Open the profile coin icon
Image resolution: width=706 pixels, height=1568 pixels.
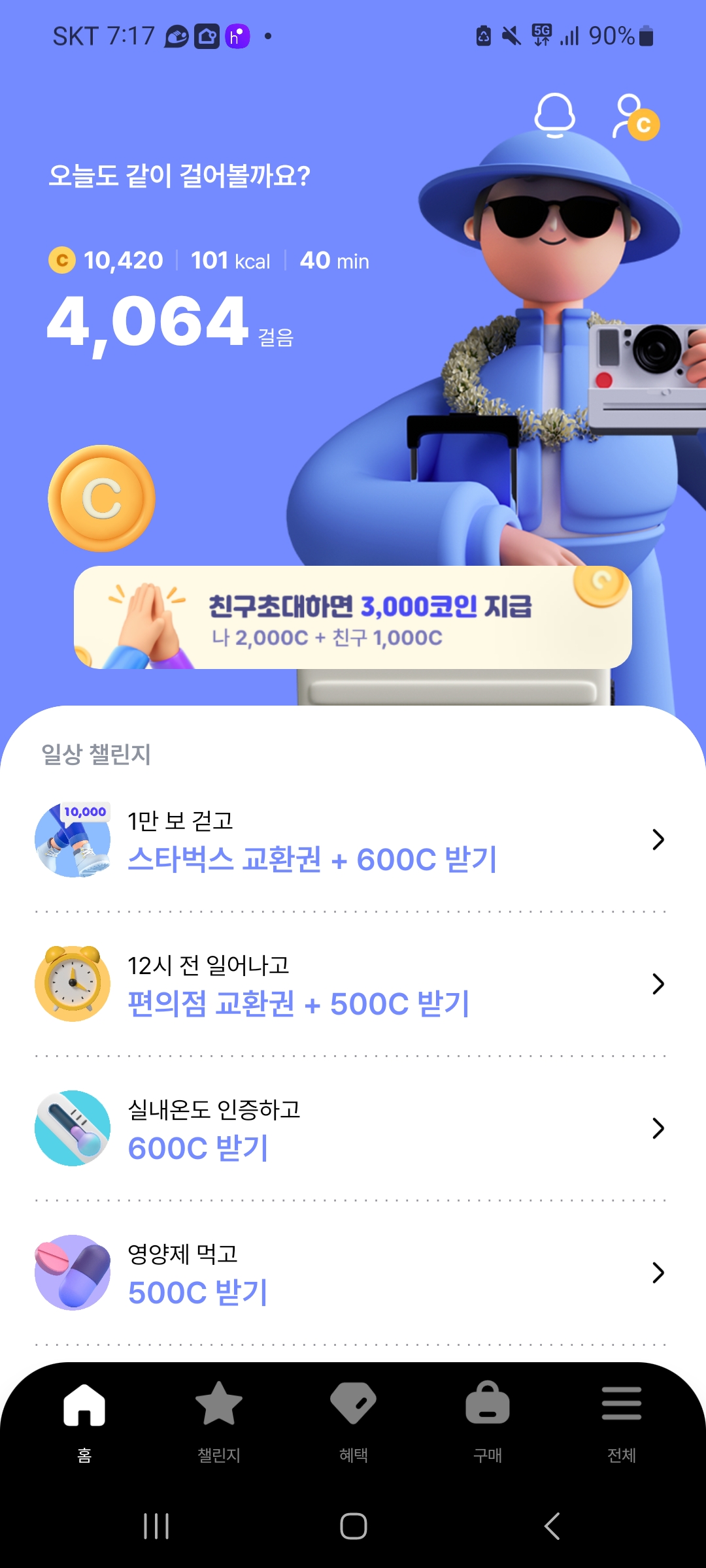(x=635, y=118)
